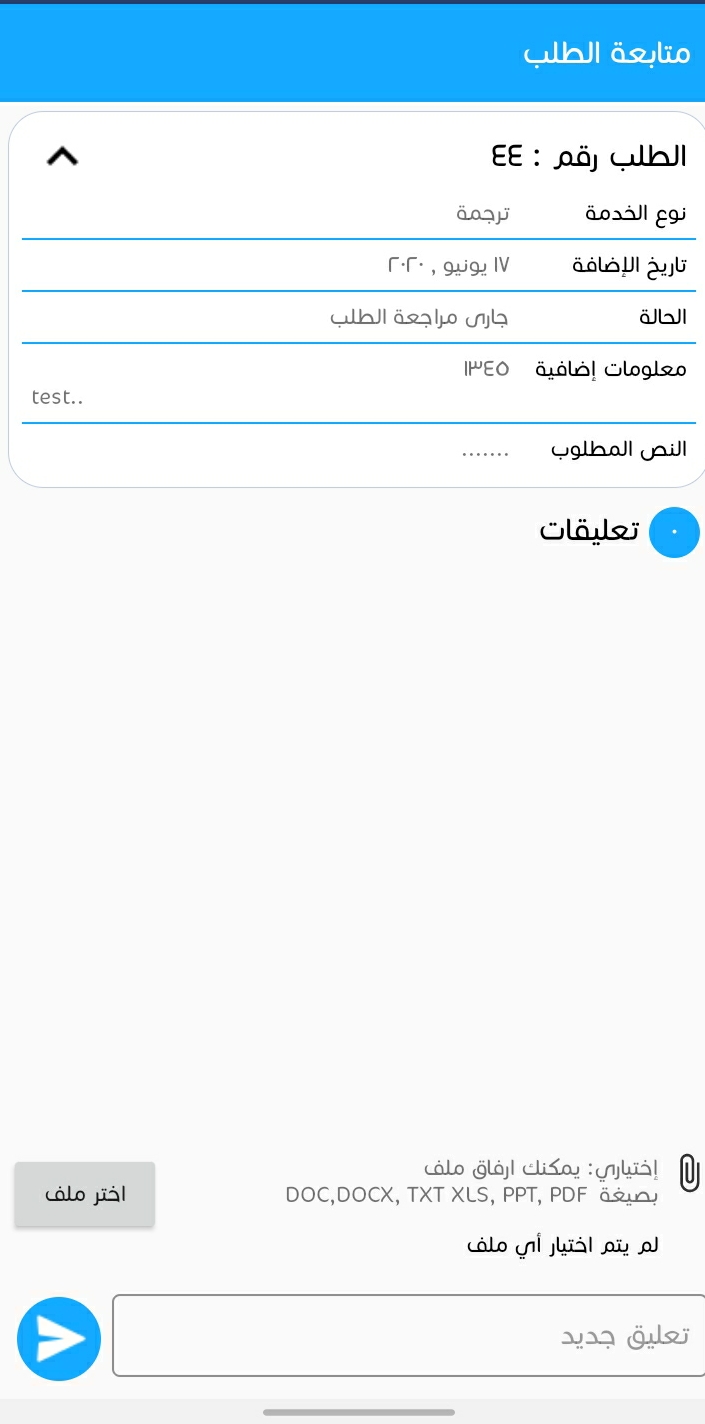Collapse the order number 44 details card
This screenshot has width=705, height=1424.
coord(62,156)
